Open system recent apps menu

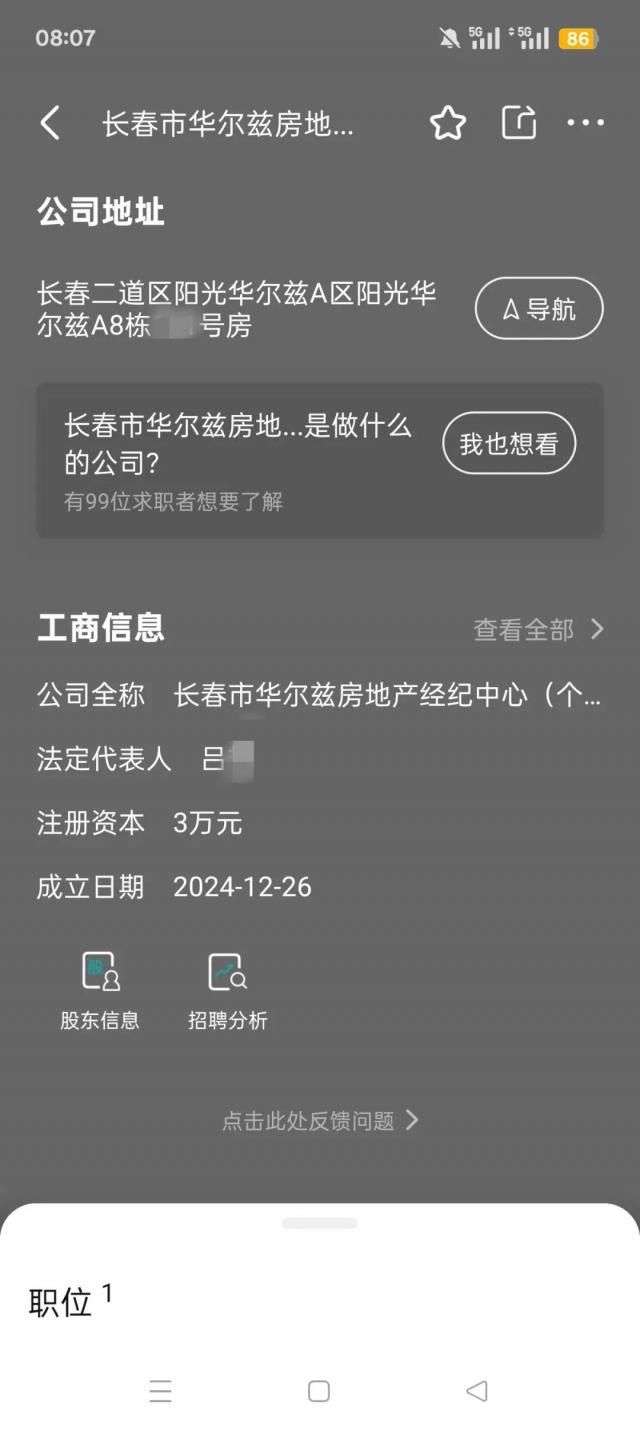coord(160,1391)
